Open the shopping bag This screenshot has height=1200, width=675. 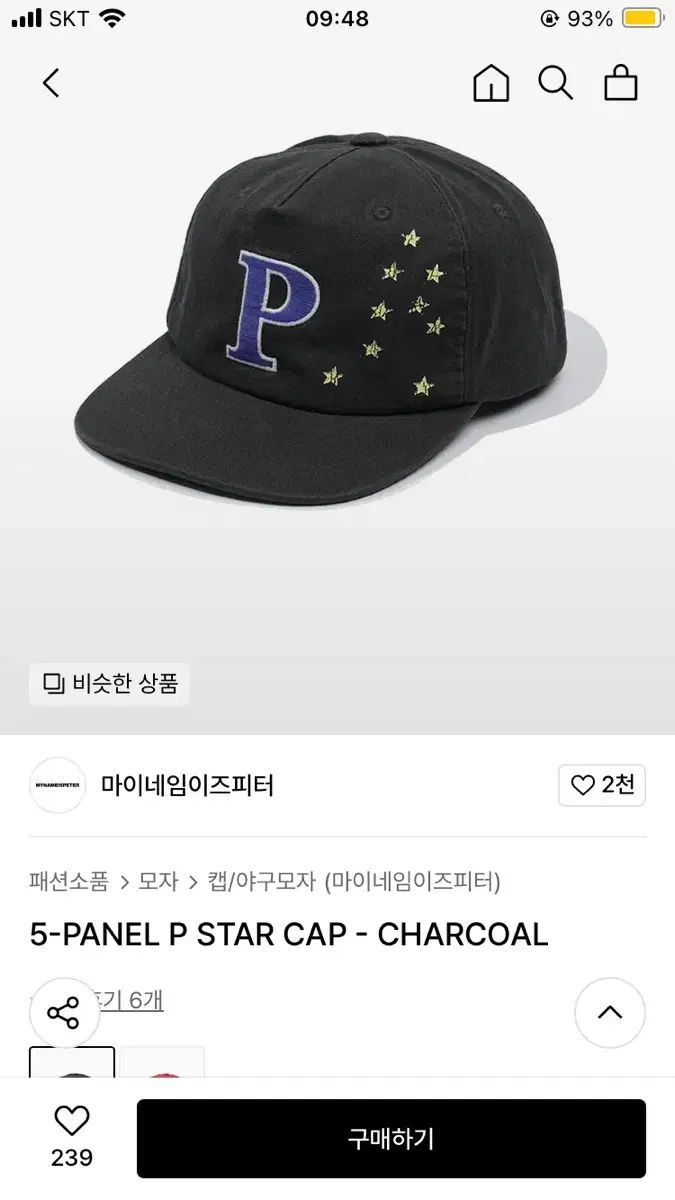(x=621, y=83)
